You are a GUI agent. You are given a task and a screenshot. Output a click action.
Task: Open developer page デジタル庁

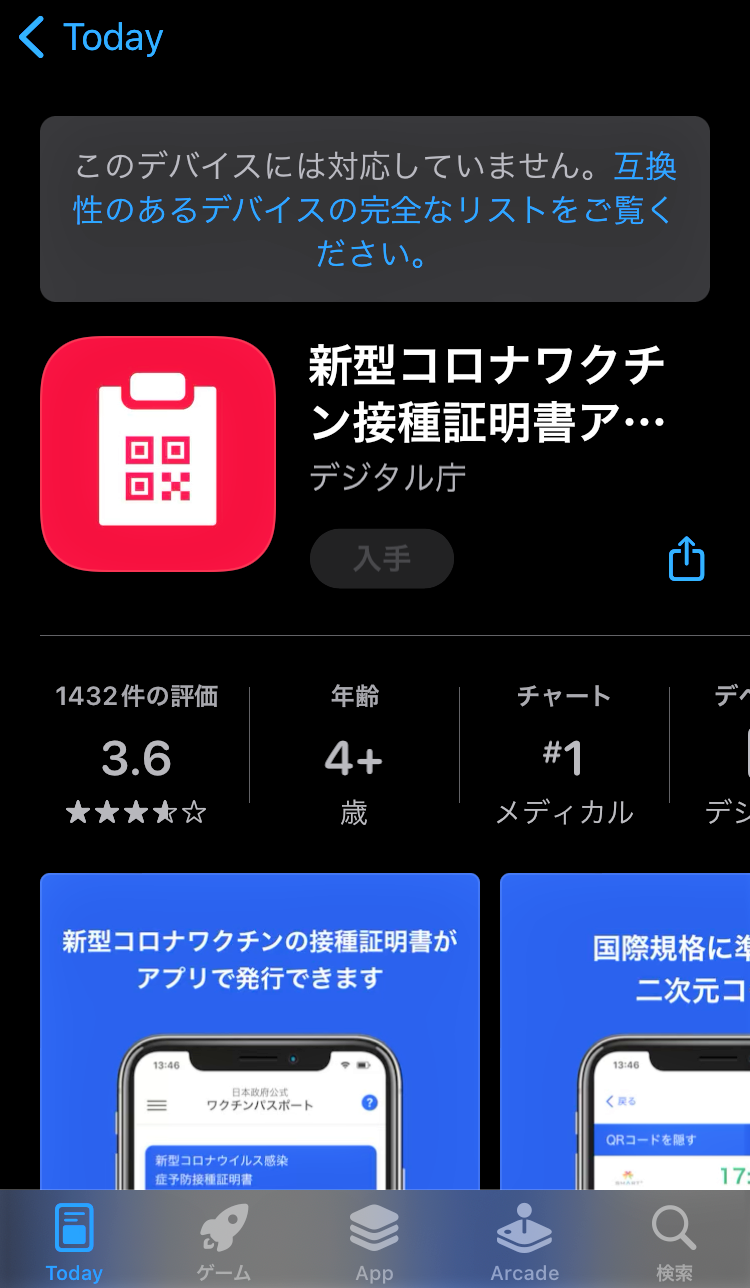pos(388,478)
